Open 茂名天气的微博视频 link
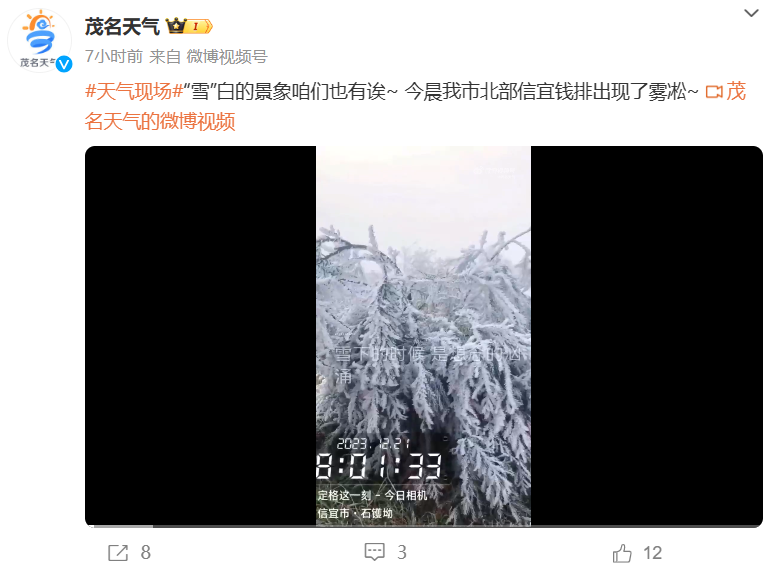The image size is (781, 574). tap(160, 122)
